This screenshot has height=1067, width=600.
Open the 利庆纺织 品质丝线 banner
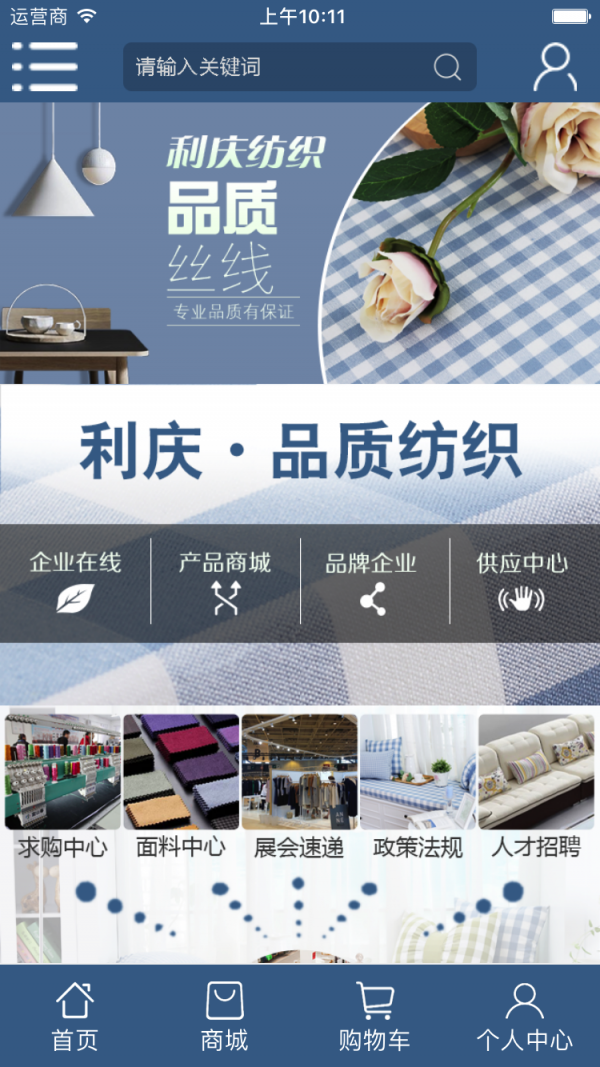pyautogui.click(x=300, y=243)
